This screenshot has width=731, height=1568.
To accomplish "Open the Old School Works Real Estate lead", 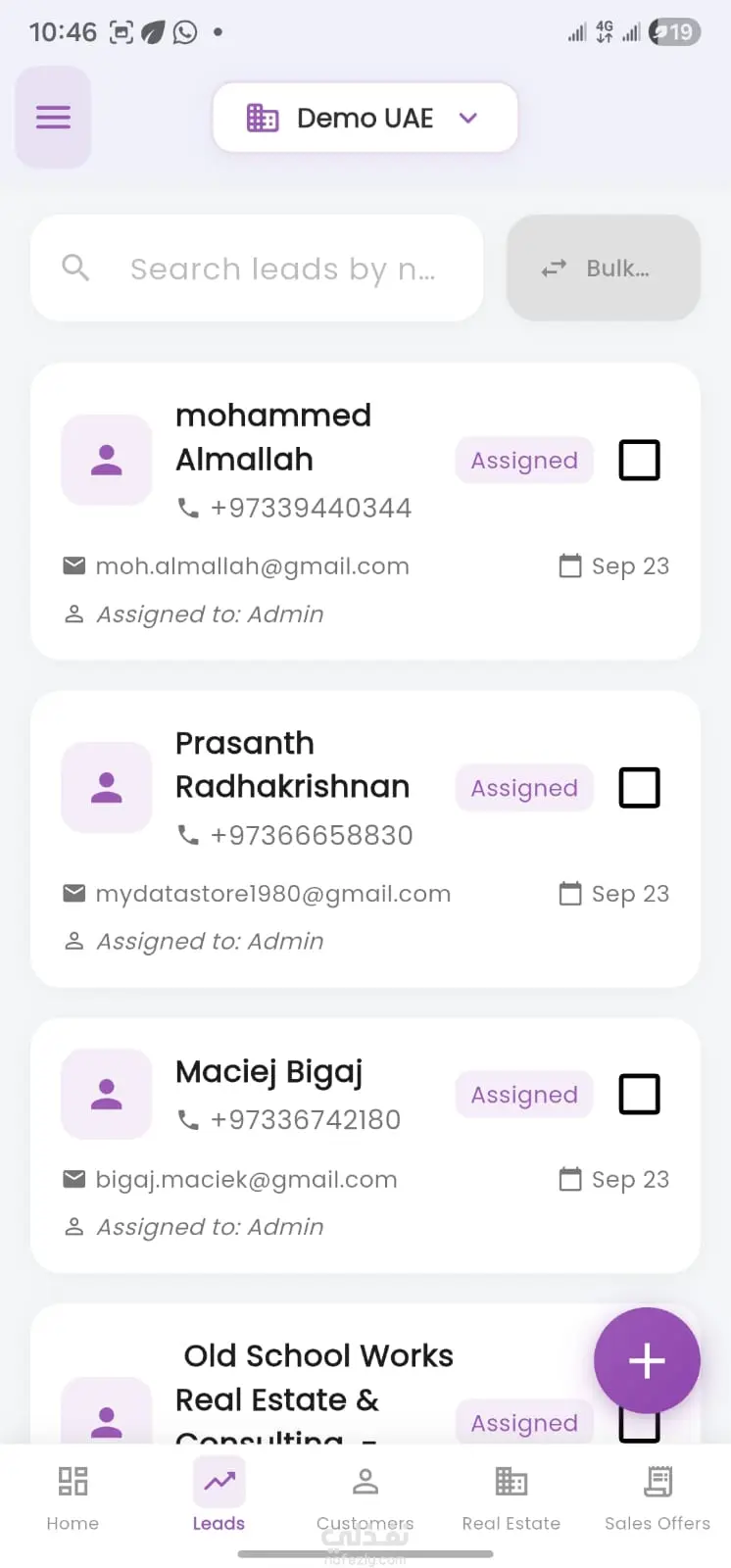I will coord(314,1378).
